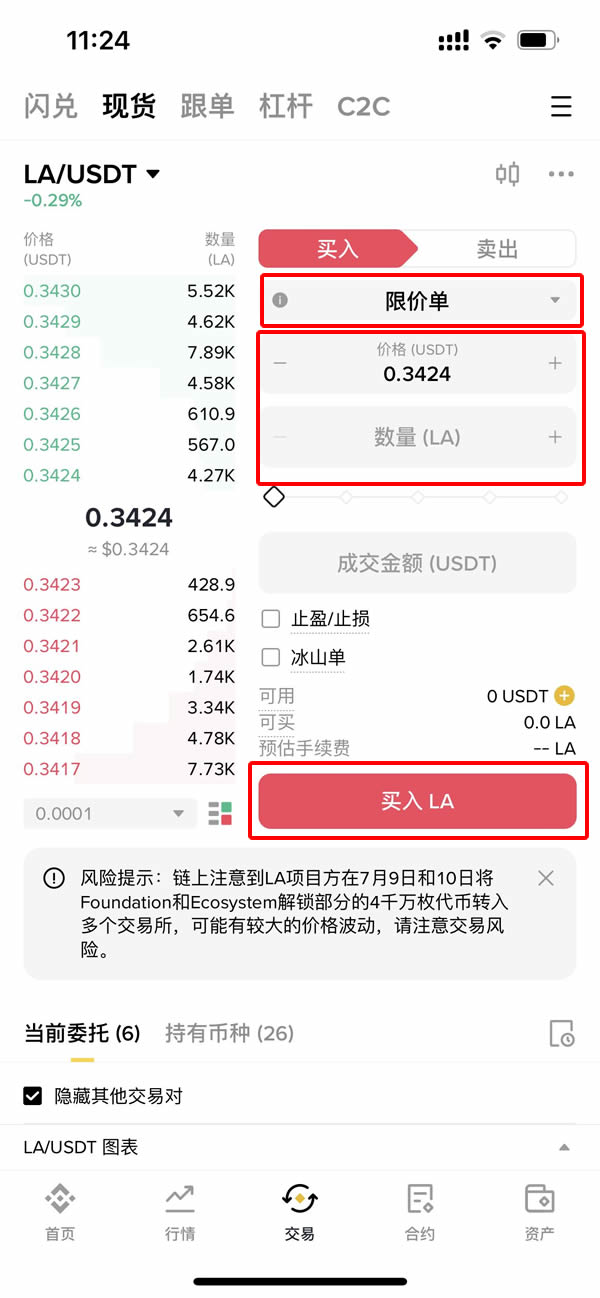Open the hamburger menu
This screenshot has height=1298, width=600.
[561, 106]
